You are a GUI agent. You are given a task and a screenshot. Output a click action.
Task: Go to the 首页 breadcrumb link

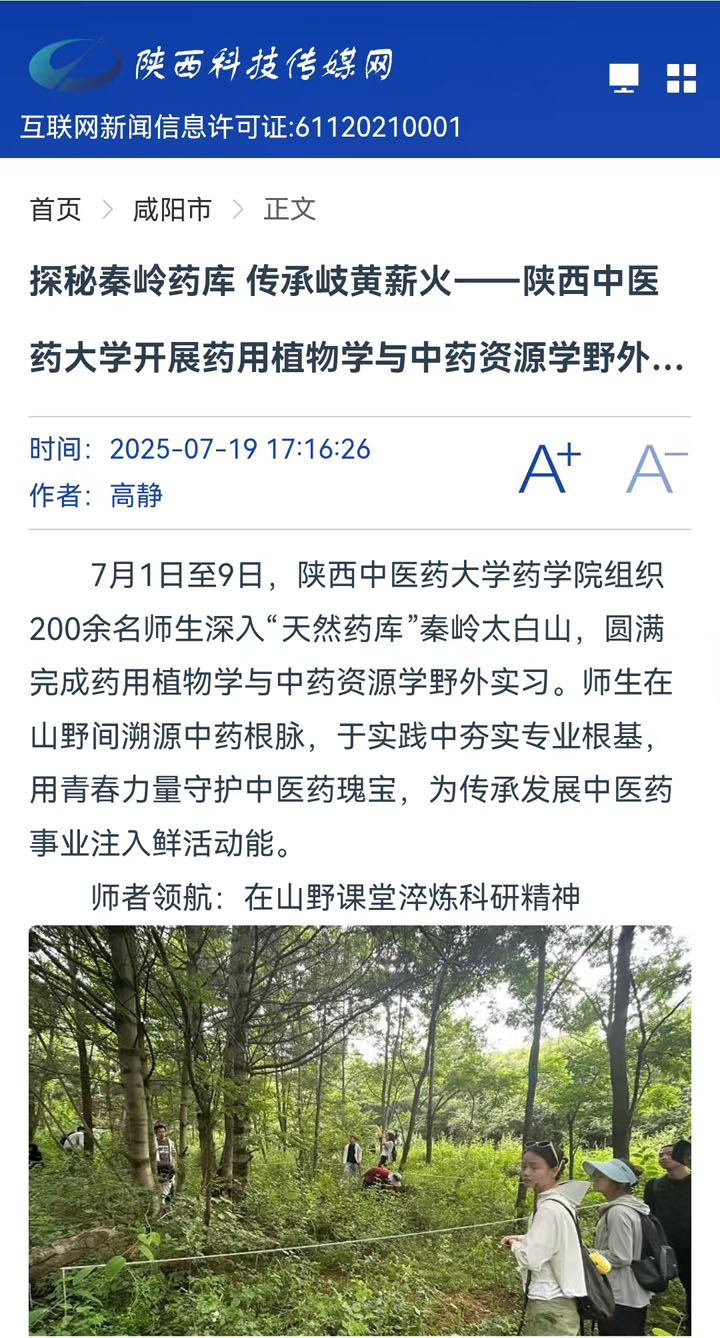pos(55,209)
